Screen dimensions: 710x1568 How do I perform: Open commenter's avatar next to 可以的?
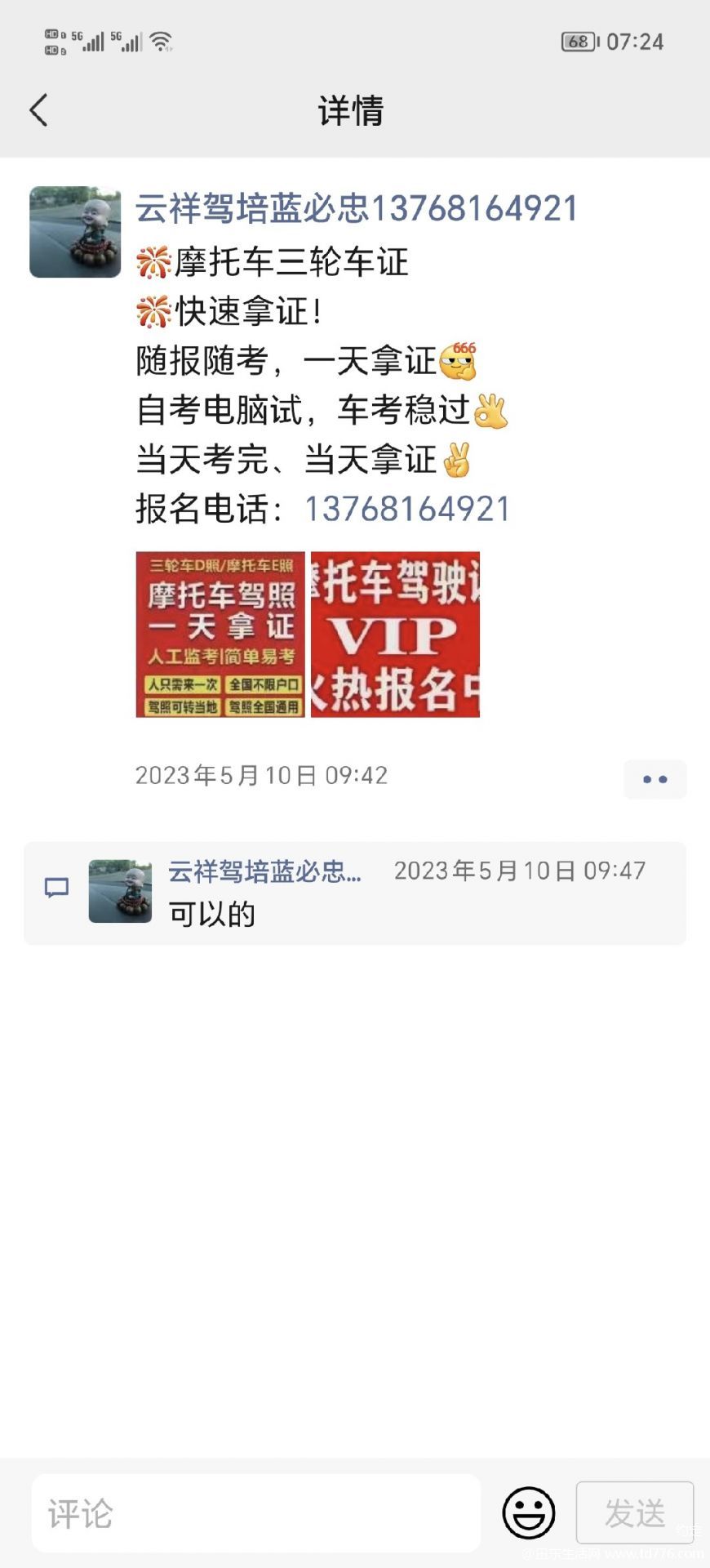point(120,891)
